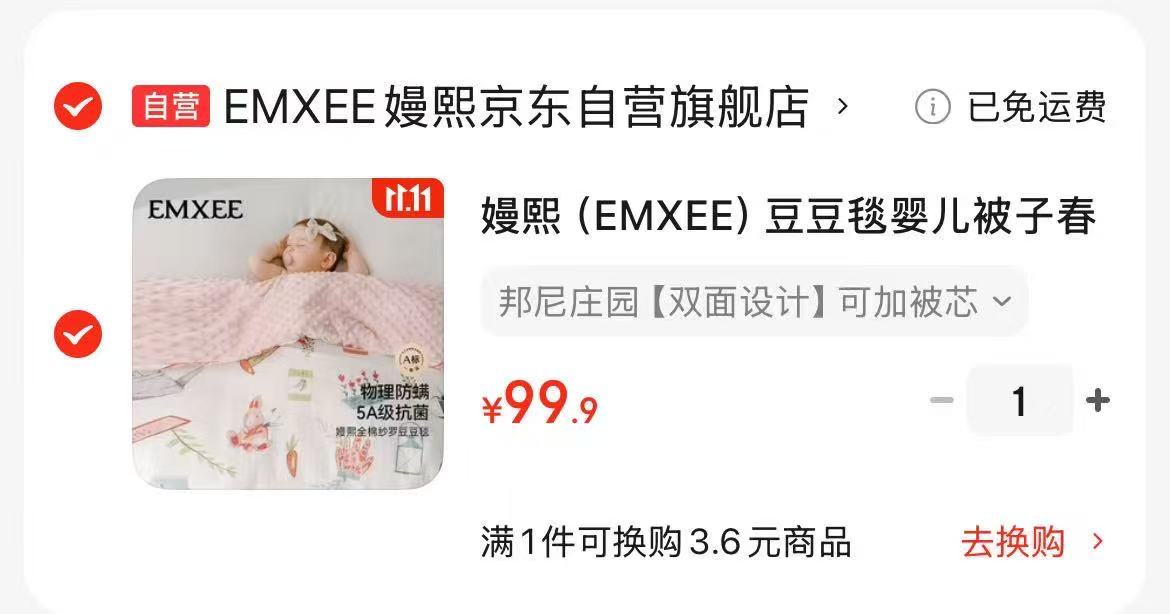The width and height of the screenshot is (1170, 614).
Task: Edit the quantity field showing 1
Action: pyautogui.click(x=1019, y=401)
